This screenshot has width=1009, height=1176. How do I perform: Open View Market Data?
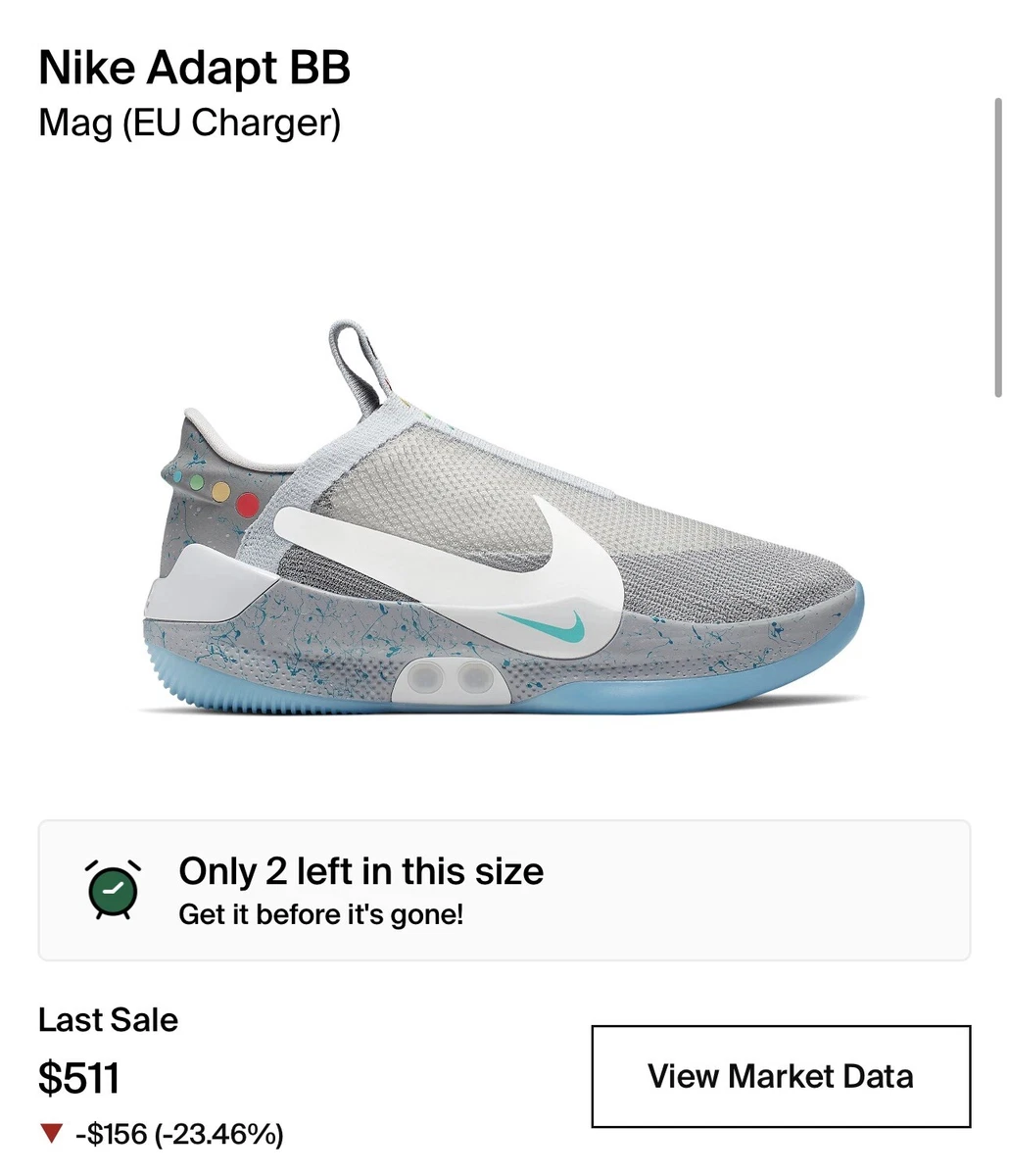[x=781, y=1076]
